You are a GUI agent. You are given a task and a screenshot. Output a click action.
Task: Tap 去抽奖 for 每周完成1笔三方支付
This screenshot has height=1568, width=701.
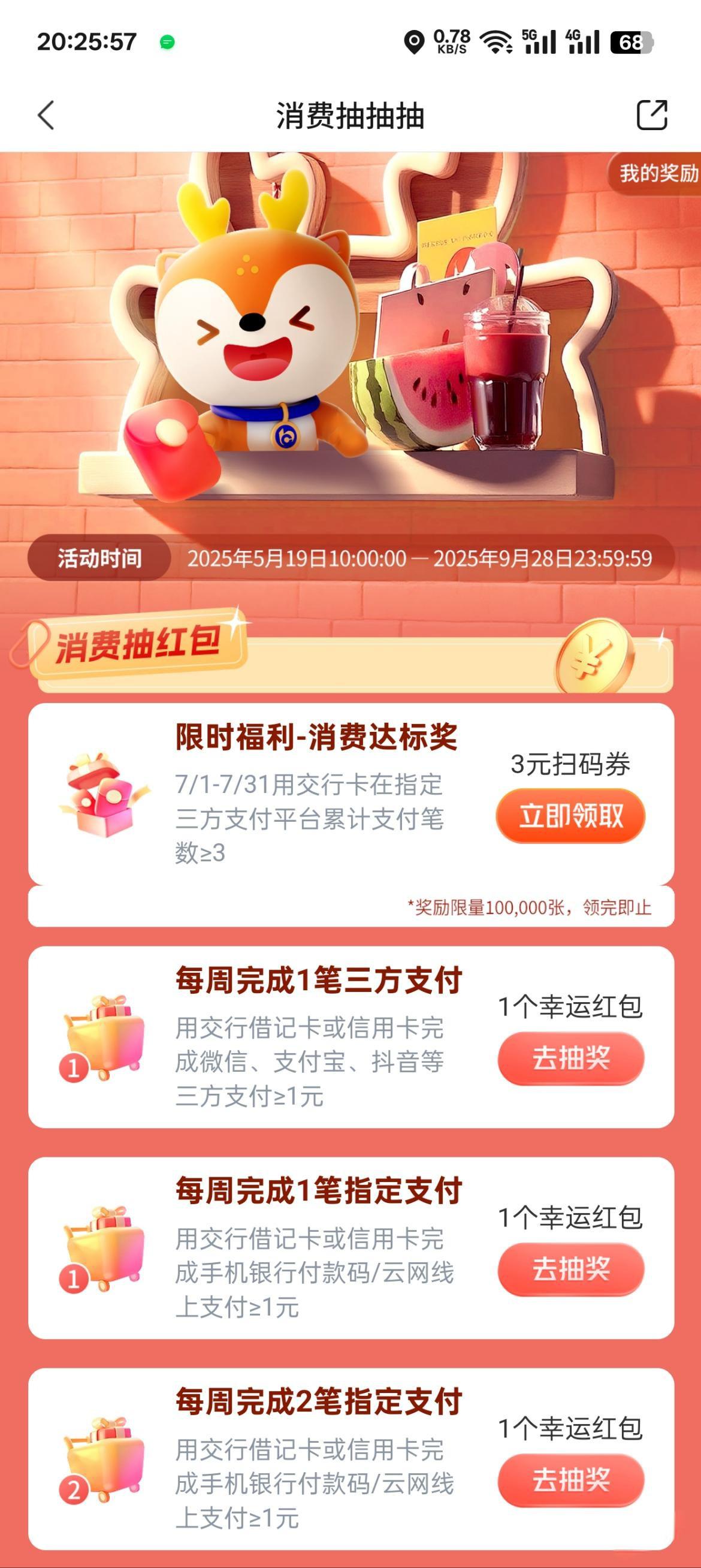(x=570, y=1058)
